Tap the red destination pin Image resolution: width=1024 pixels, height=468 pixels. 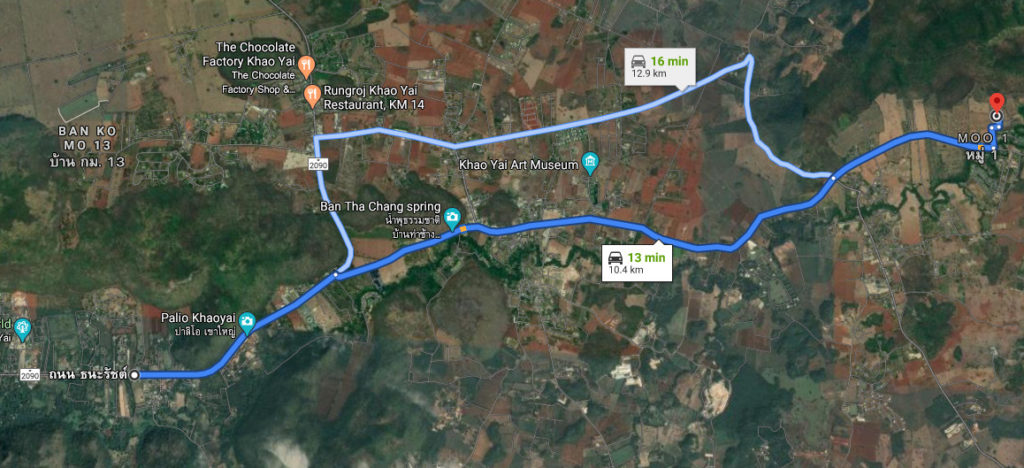995,103
